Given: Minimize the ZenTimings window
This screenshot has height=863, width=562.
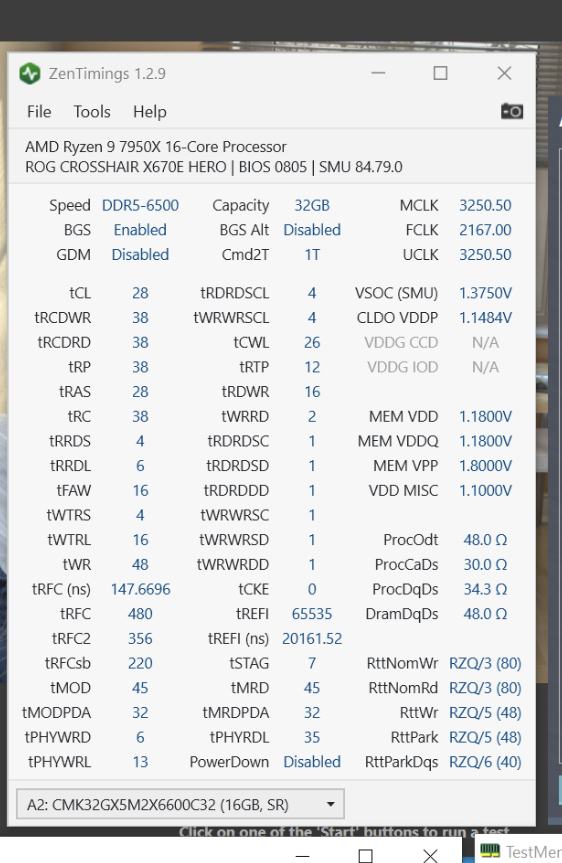Looking at the screenshot, I should (378, 73).
